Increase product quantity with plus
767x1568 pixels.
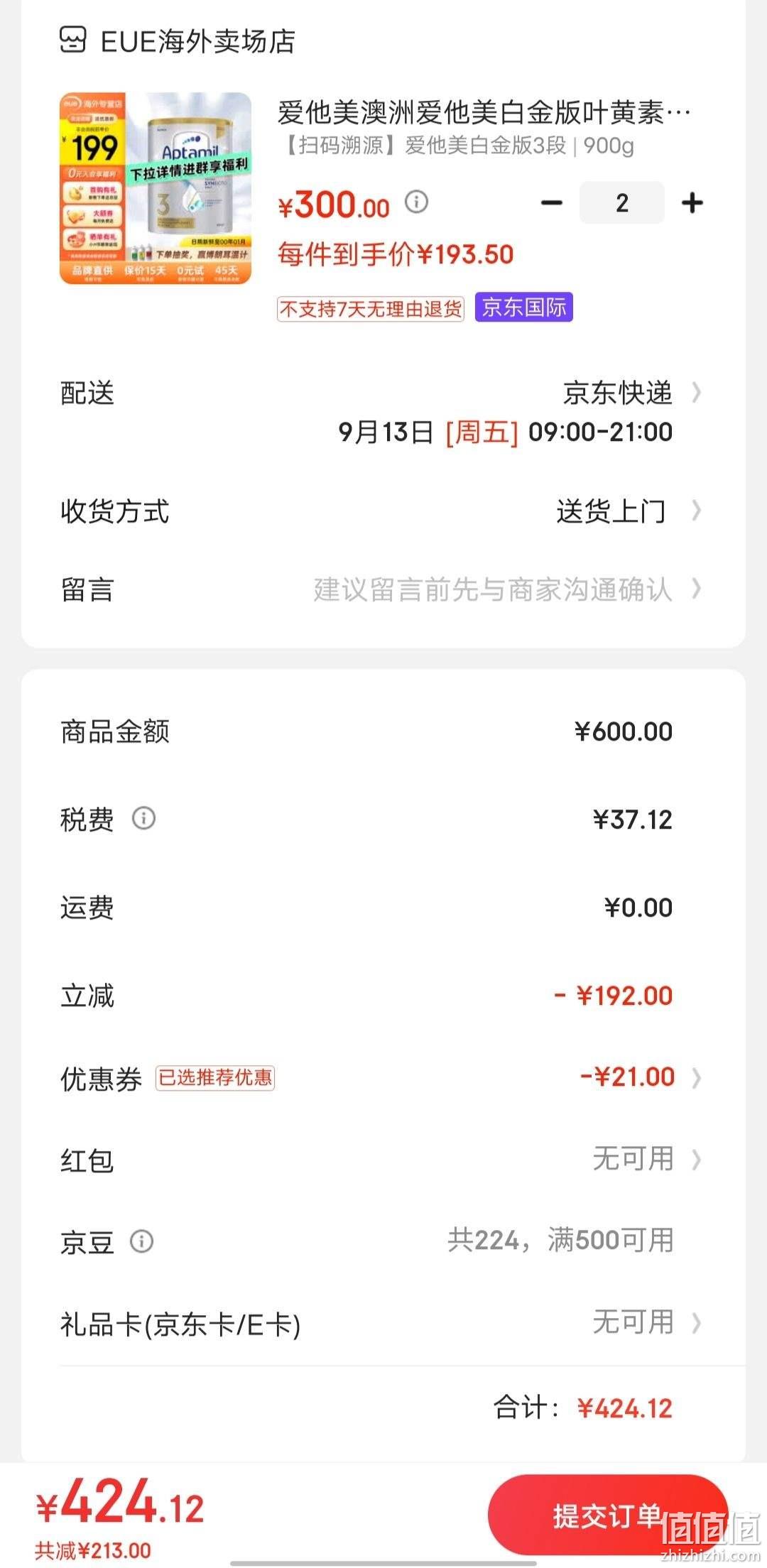click(x=692, y=203)
